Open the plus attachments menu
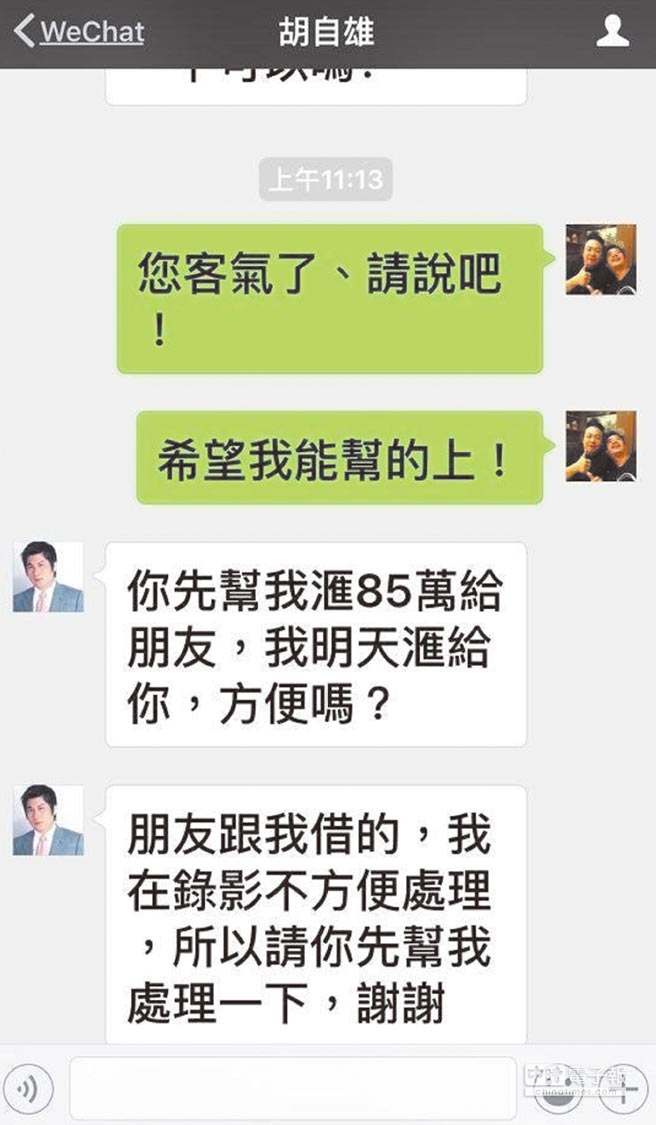This screenshot has height=1125, width=656. click(x=625, y=1088)
